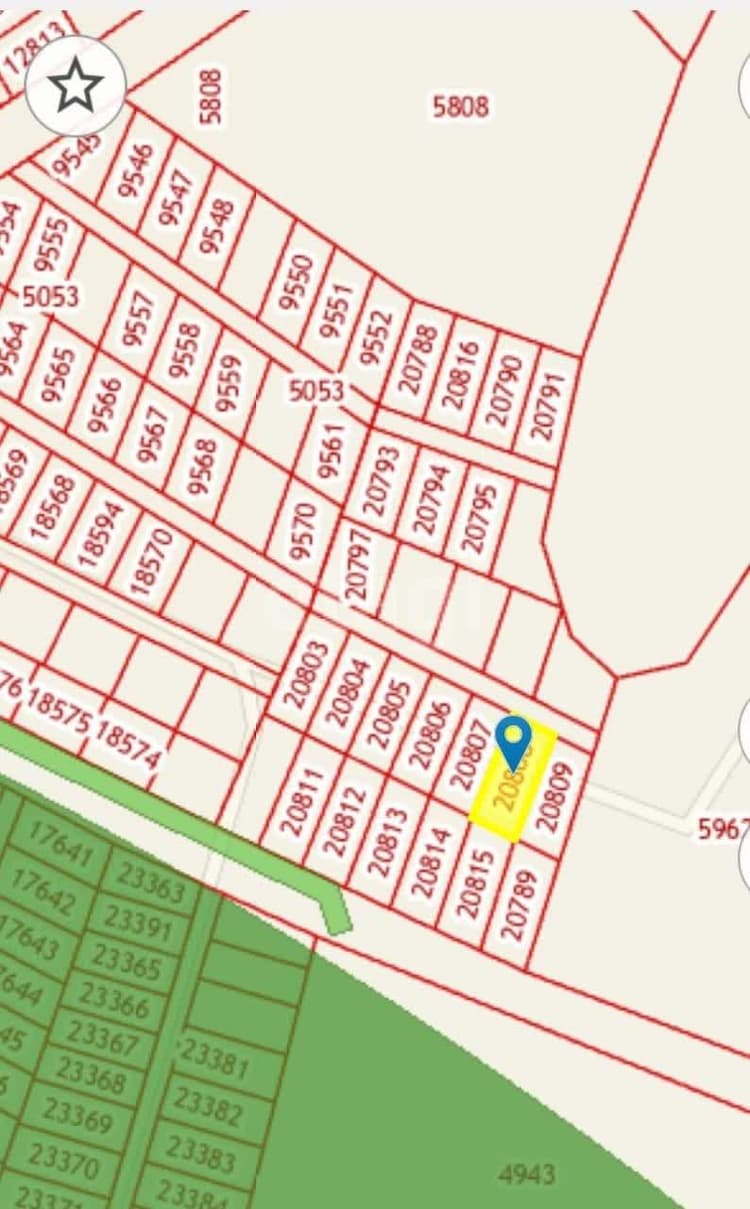
Task: Tap the blue location pin on the highlighted plot
Action: (x=514, y=743)
